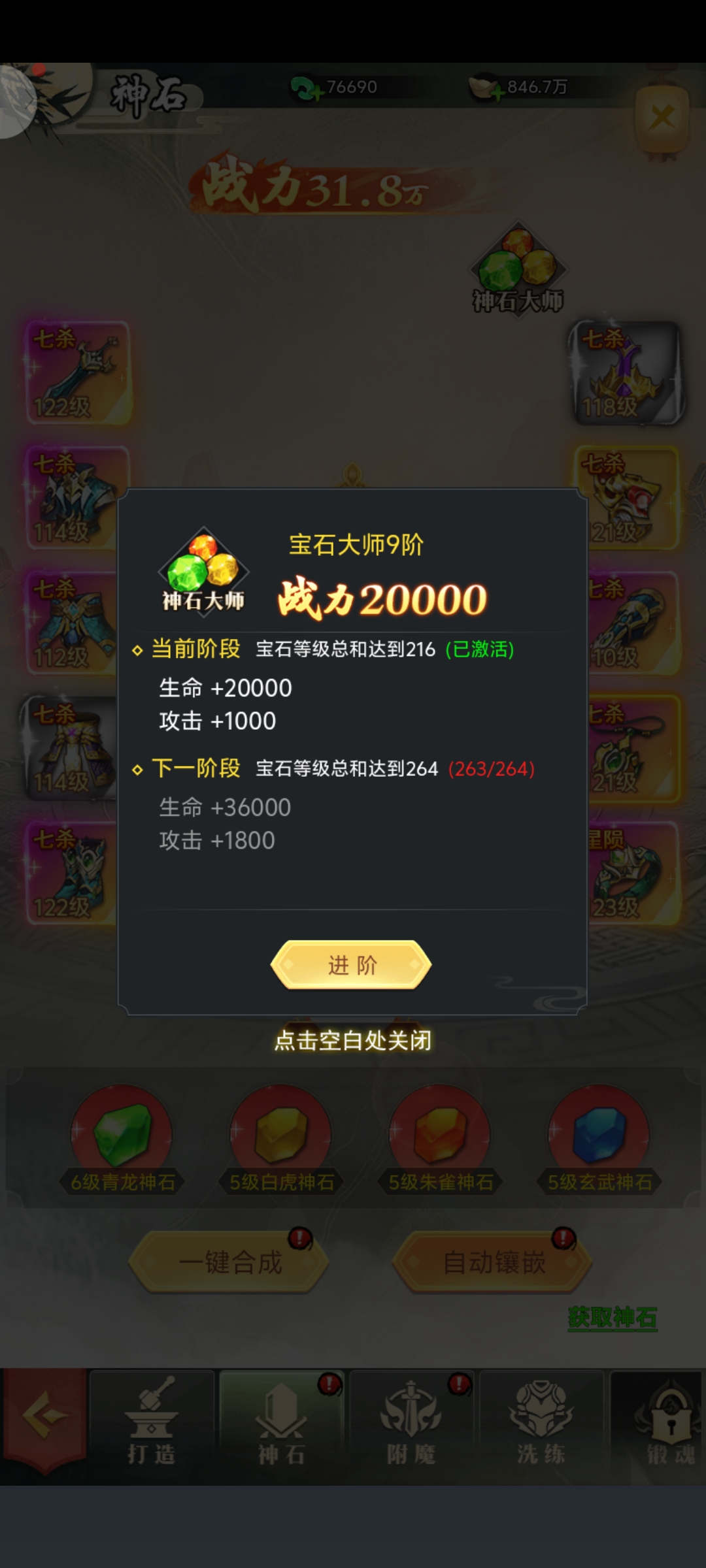Add more jade currency via plus

tap(316, 93)
